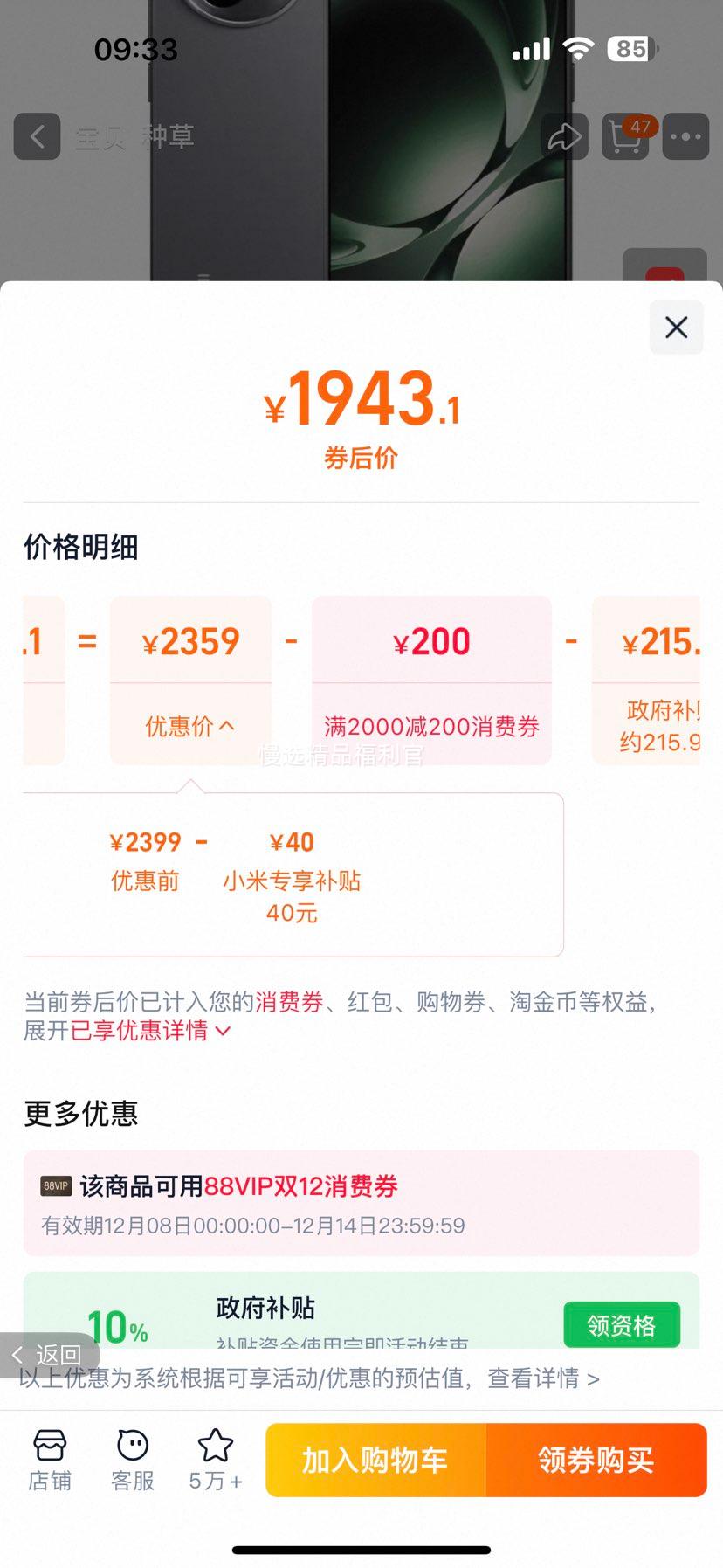Screen dimensions: 723x1568
Task: Tap 领券购买 to buy with coupon
Action: pyautogui.click(x=596, y=1459)
